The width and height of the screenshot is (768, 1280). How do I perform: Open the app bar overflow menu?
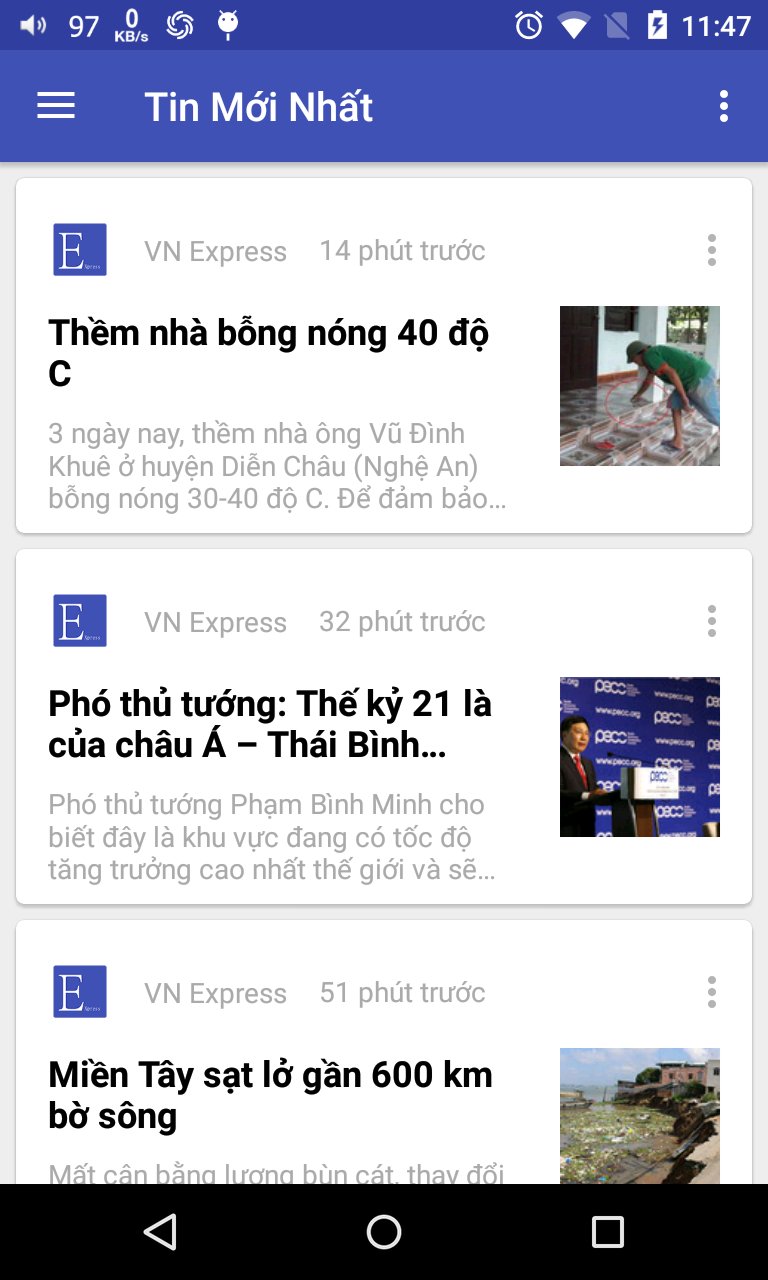723,106
